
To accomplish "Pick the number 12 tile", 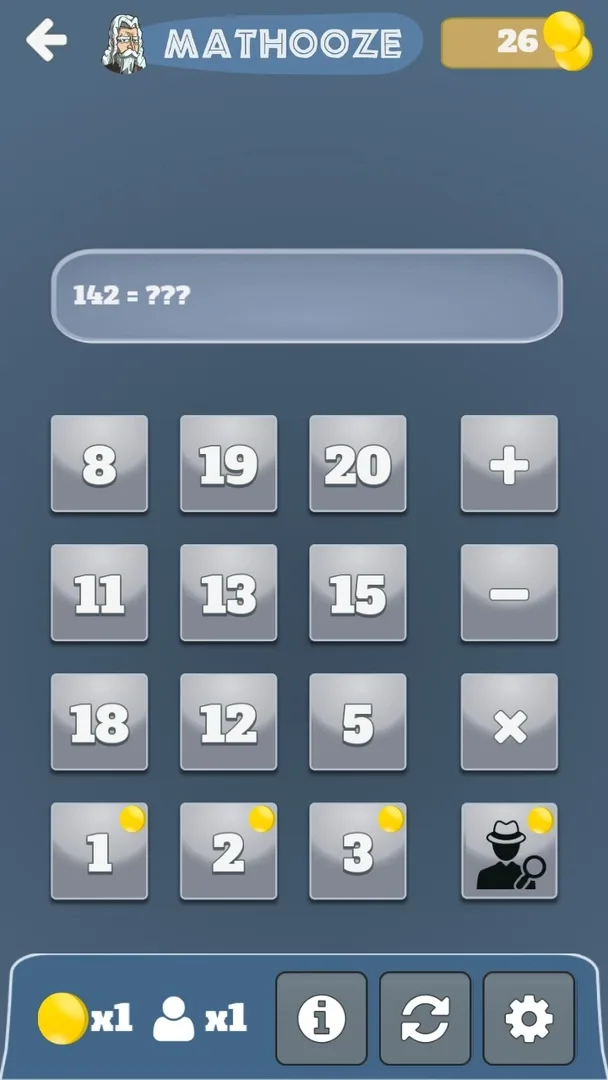I will tap(228, 722).
